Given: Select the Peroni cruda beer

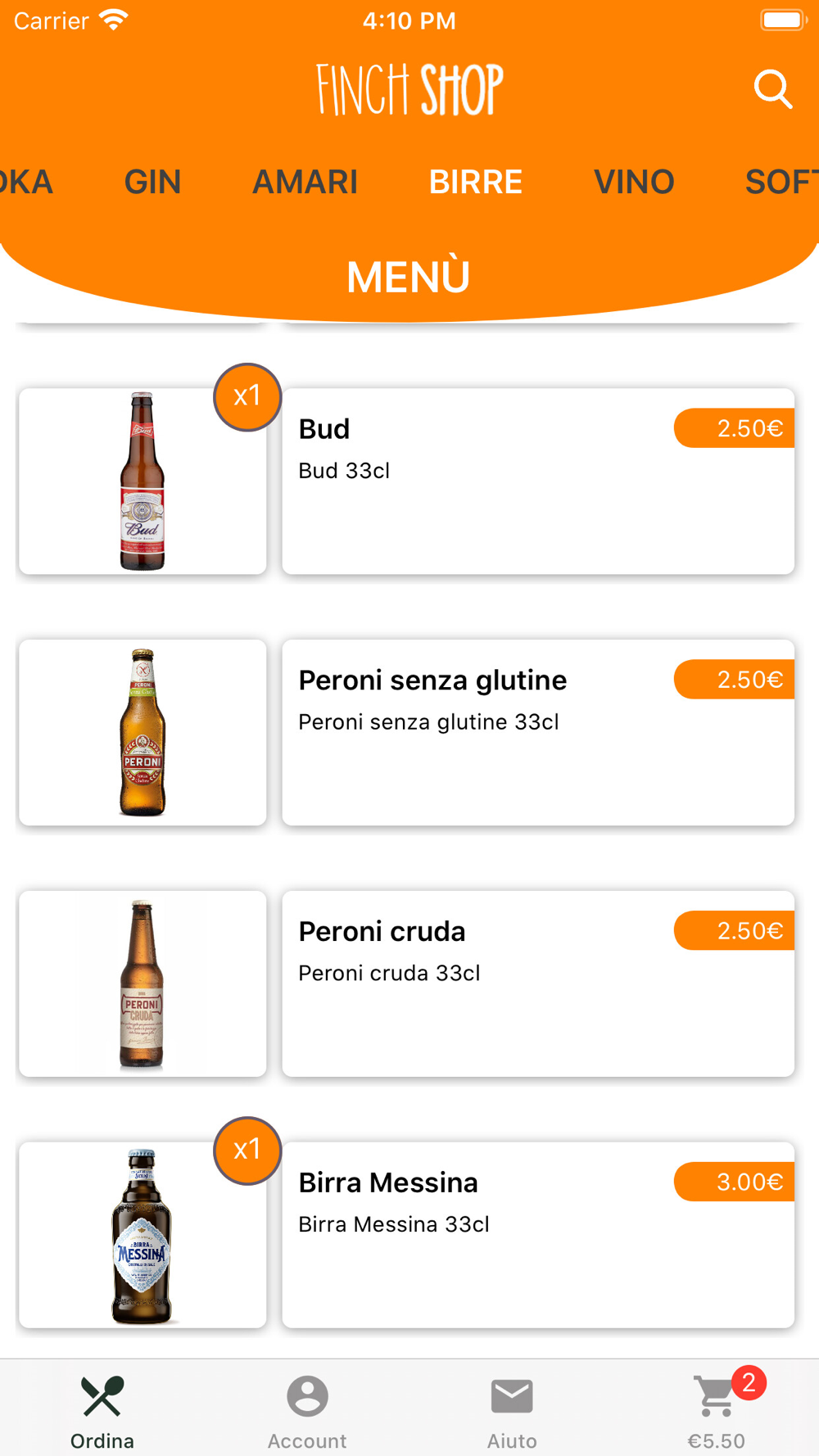Looking at the screenshot, I should (x=538, y=983).
